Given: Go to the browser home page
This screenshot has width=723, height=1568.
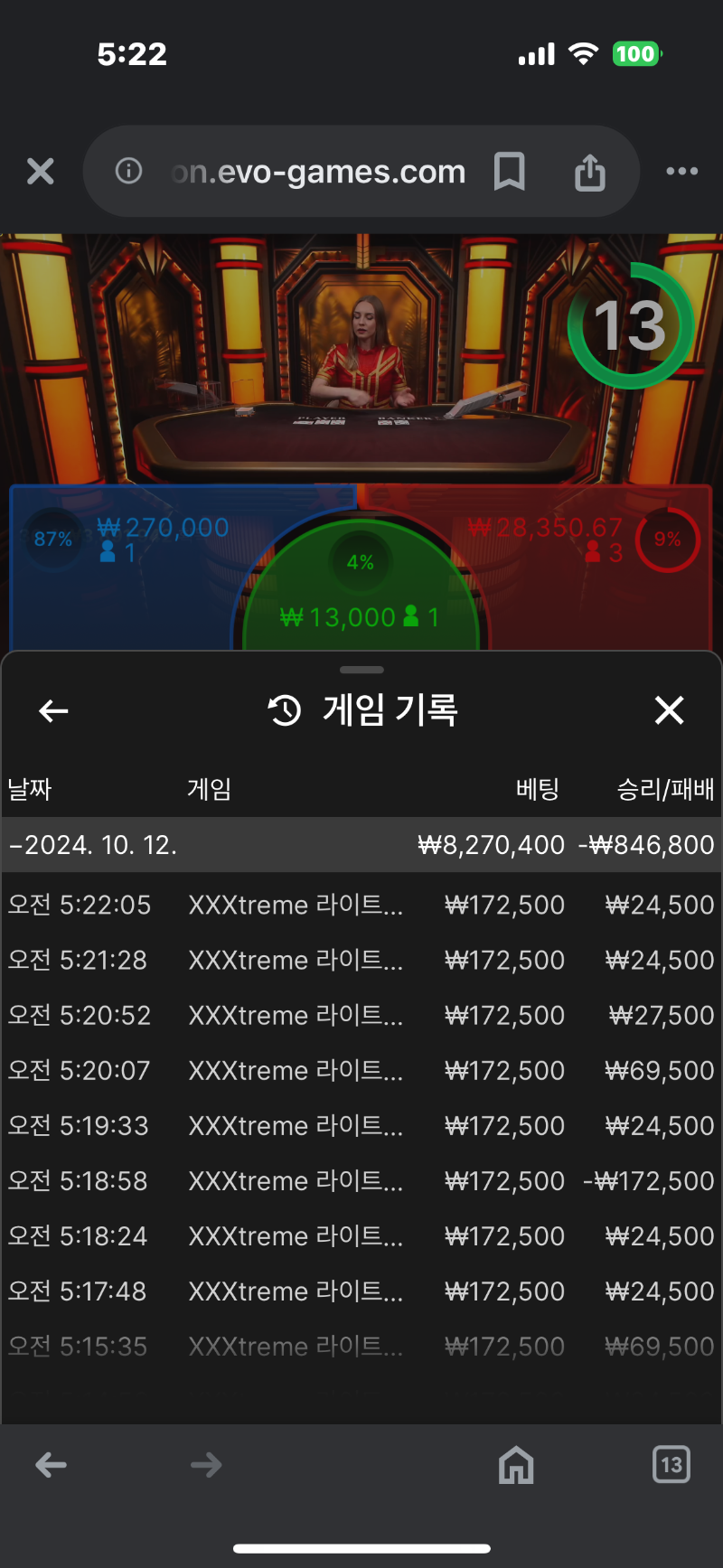Looking at the screenshot, I should point(516,1464).
